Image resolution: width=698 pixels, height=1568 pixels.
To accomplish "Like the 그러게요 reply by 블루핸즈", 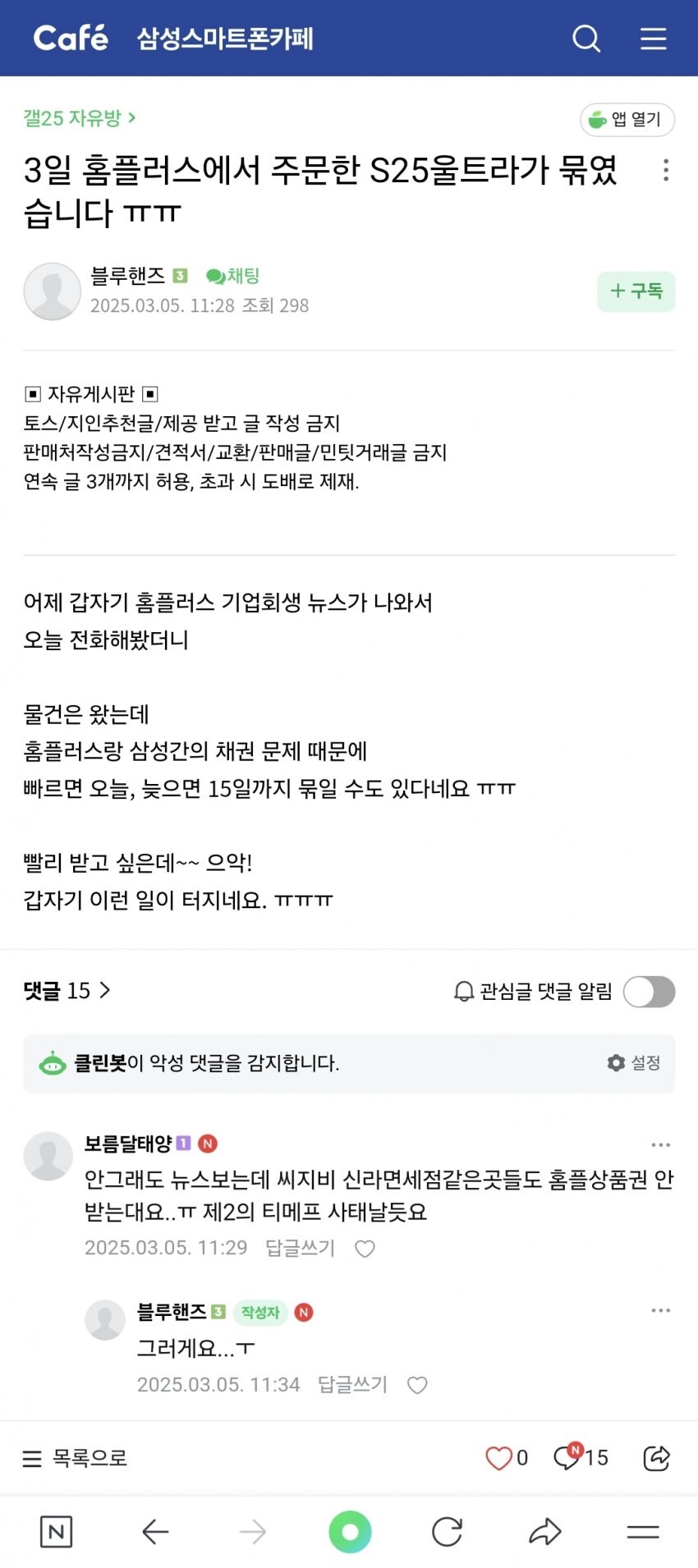I will tap(417, 1385).
